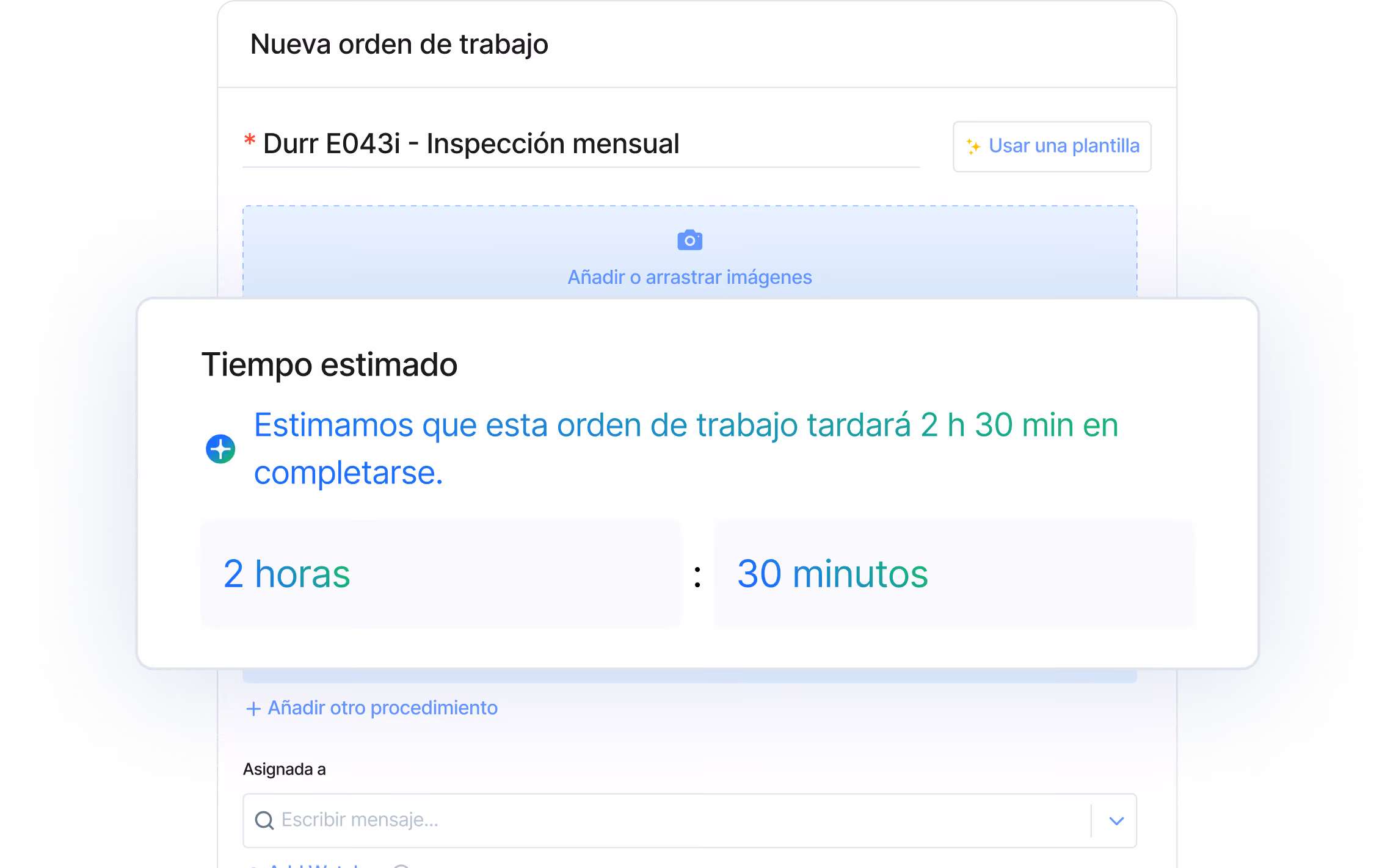Focus the 'Asignada a' search field
1396x868 pixels.
667,820
